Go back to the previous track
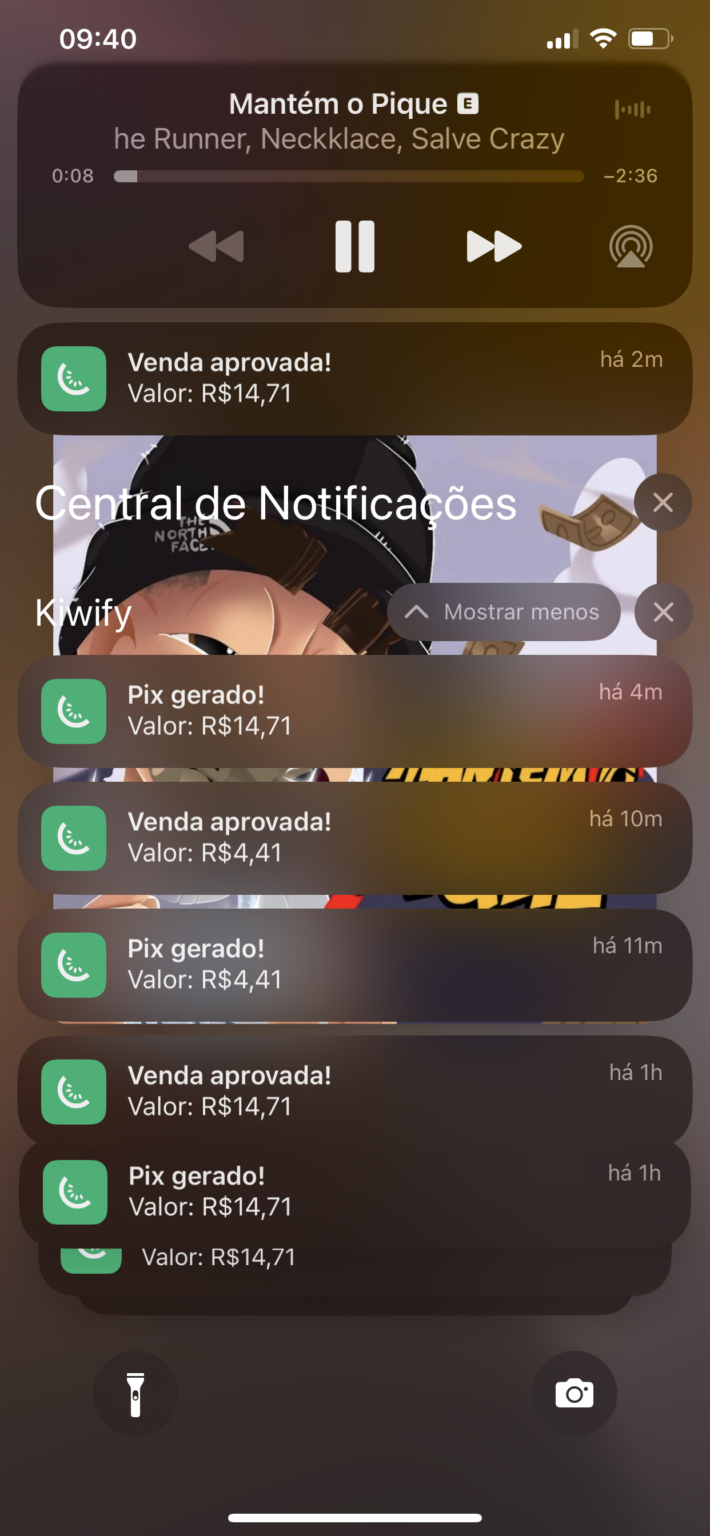710x1536 pixels. click(216, 246)
